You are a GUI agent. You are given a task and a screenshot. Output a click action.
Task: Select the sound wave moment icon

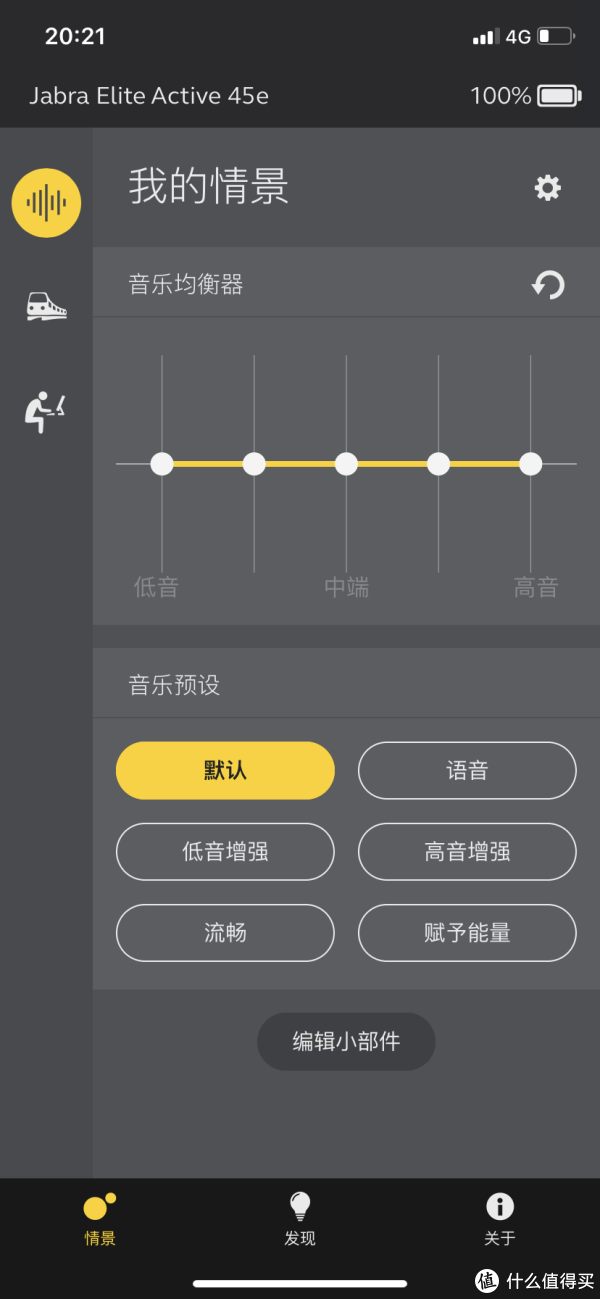pos(46,203)
